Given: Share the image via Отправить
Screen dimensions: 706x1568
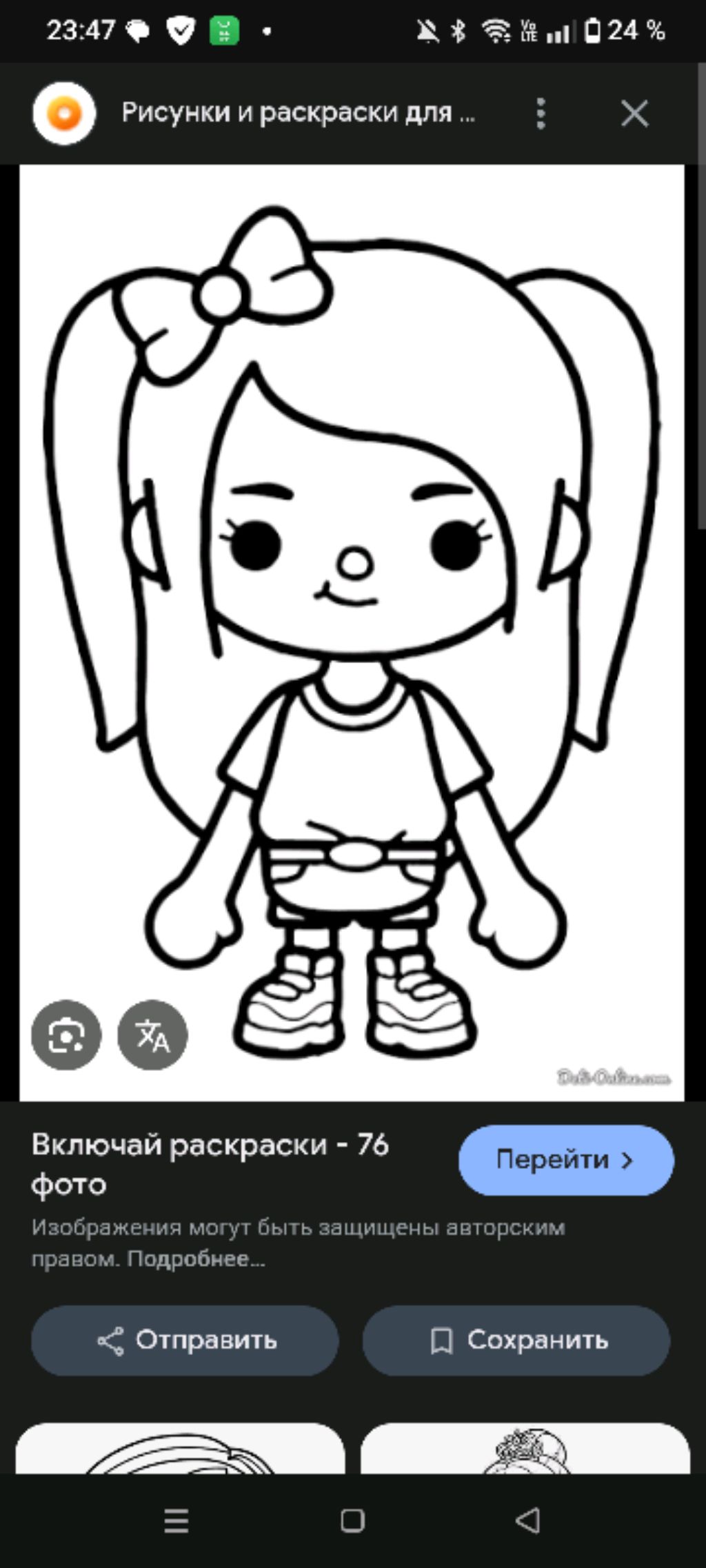Looking at the screenshot, I should pos(185,1340).
